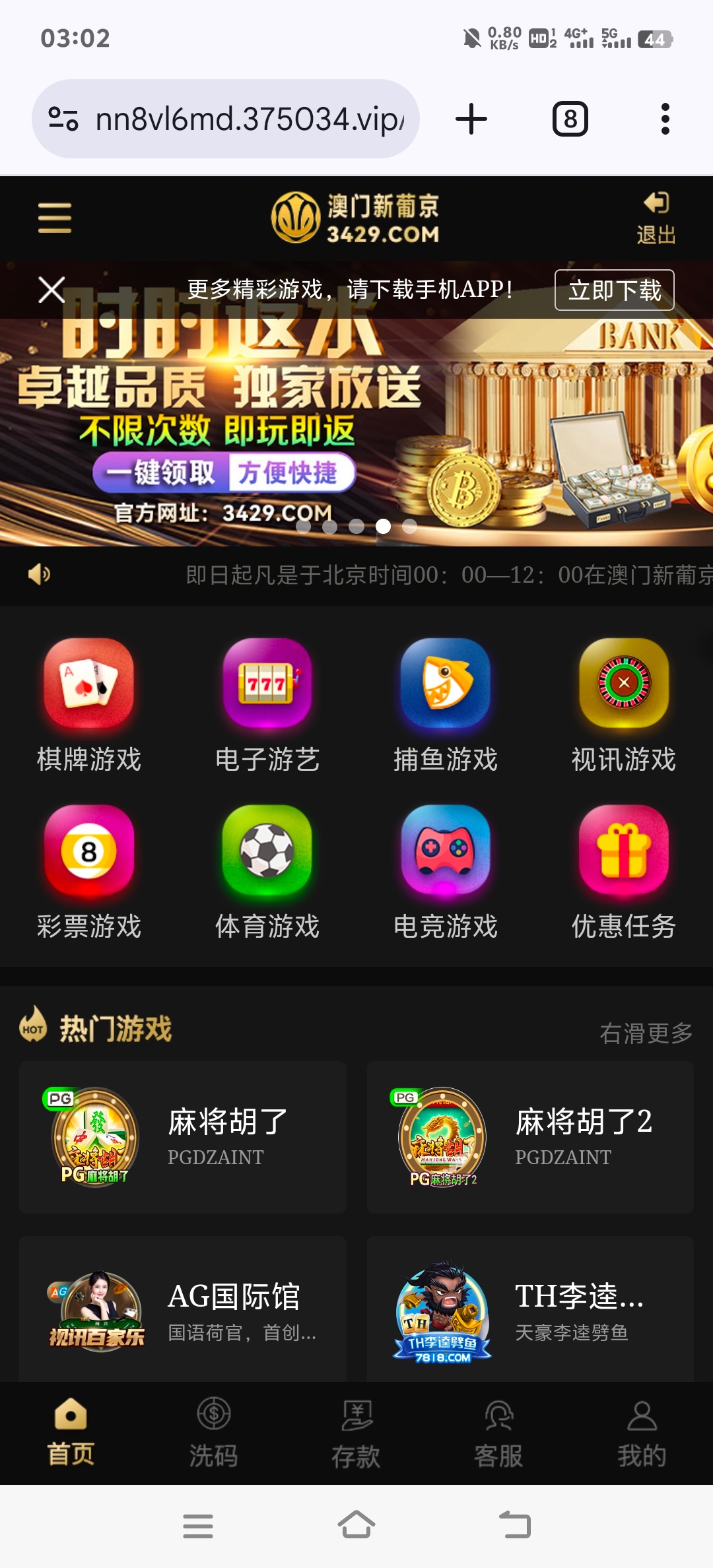Viewport: 713px width, 1568px height.
Task: Open the hamburger drawer menu
Action: click(55, 218)
